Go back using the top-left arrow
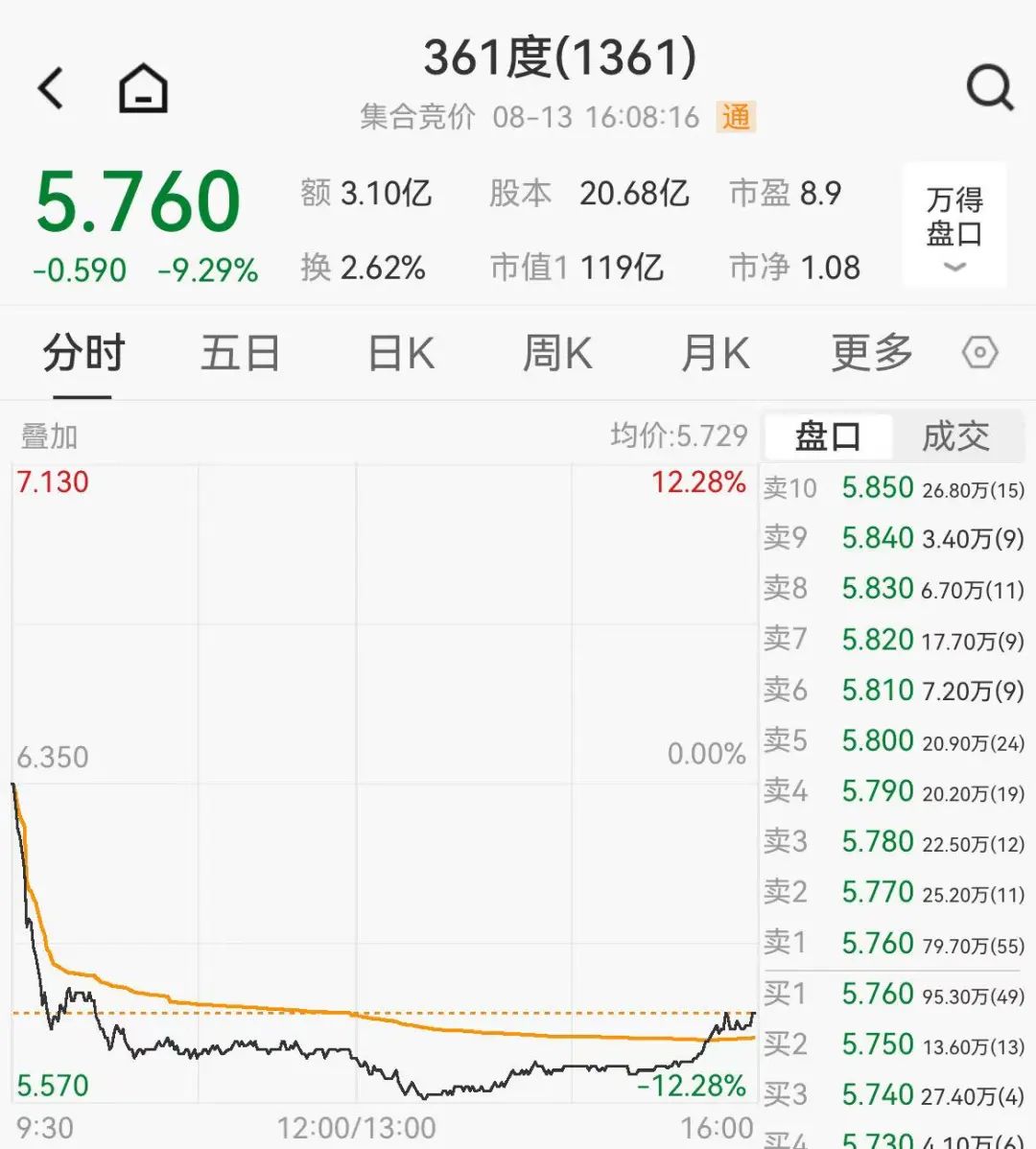The image size is (1036, 1149). coord(52,88)
